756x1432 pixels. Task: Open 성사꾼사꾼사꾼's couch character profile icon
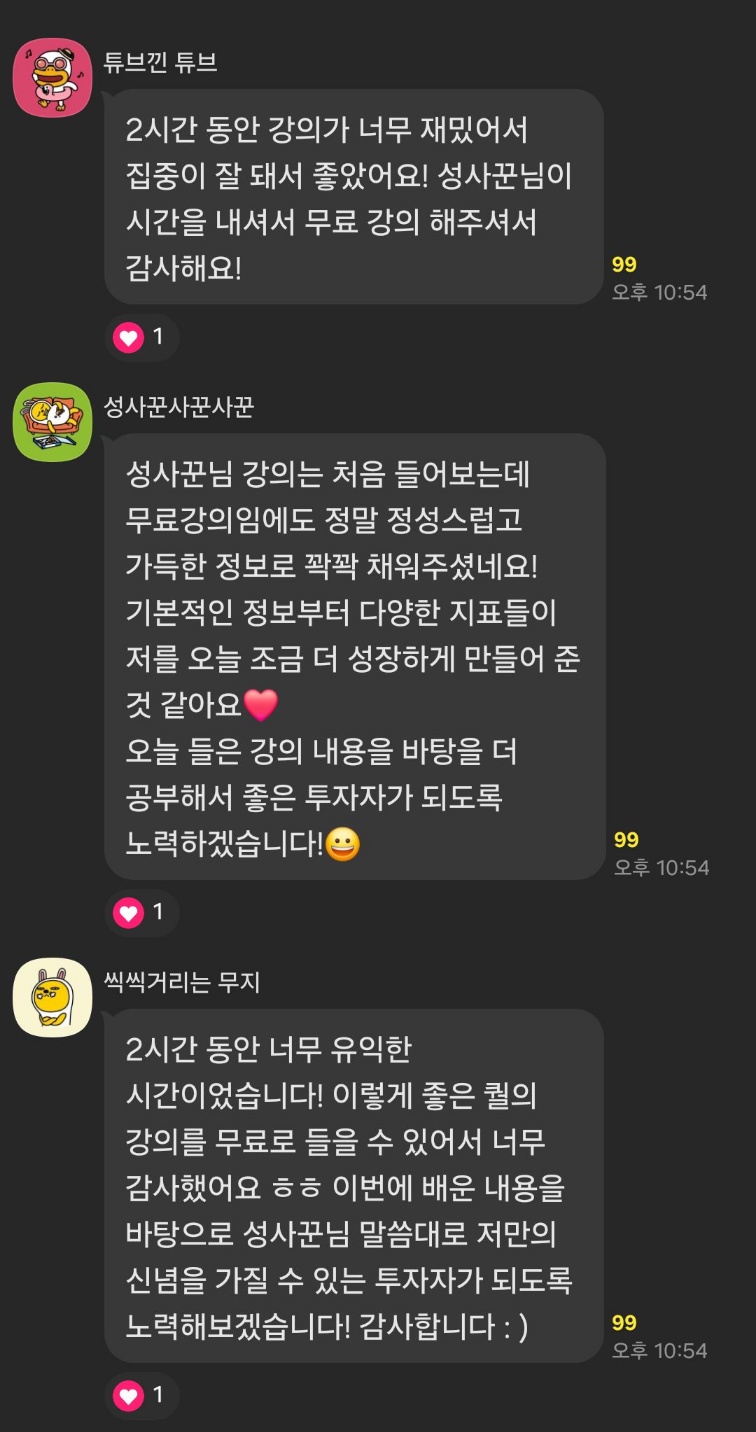click(x=51, y=423)
